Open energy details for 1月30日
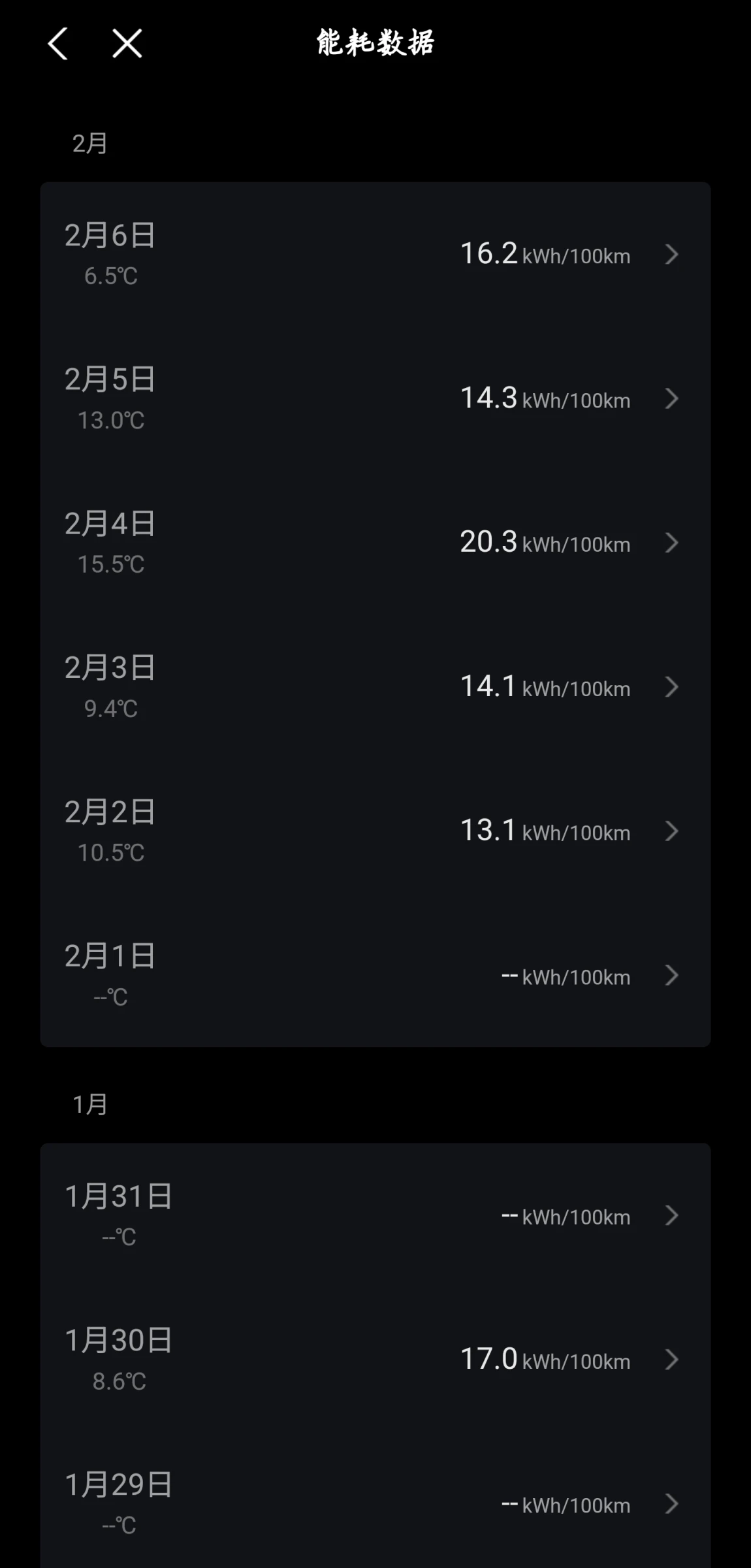 pyautogui.click(x=375, y=1360)
